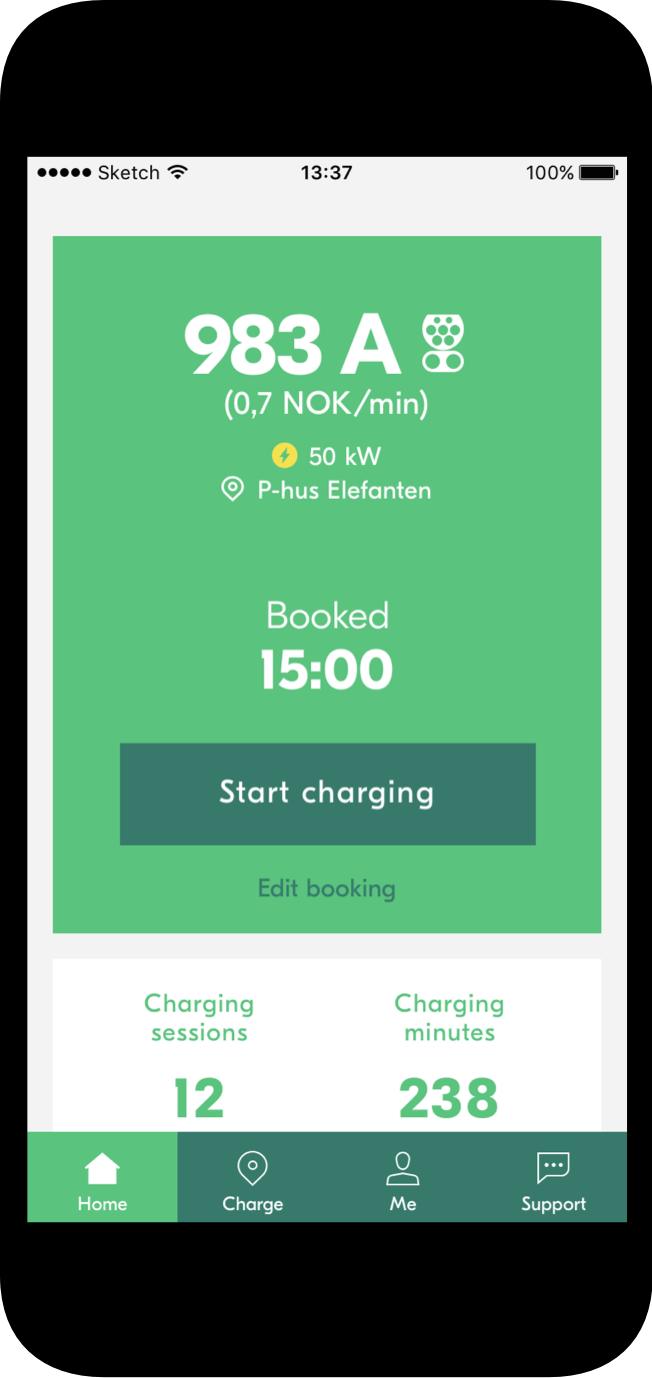Select the Support tab
Image resolution: width=652 pixels, height=1378 pixels.
(552, 1178)
